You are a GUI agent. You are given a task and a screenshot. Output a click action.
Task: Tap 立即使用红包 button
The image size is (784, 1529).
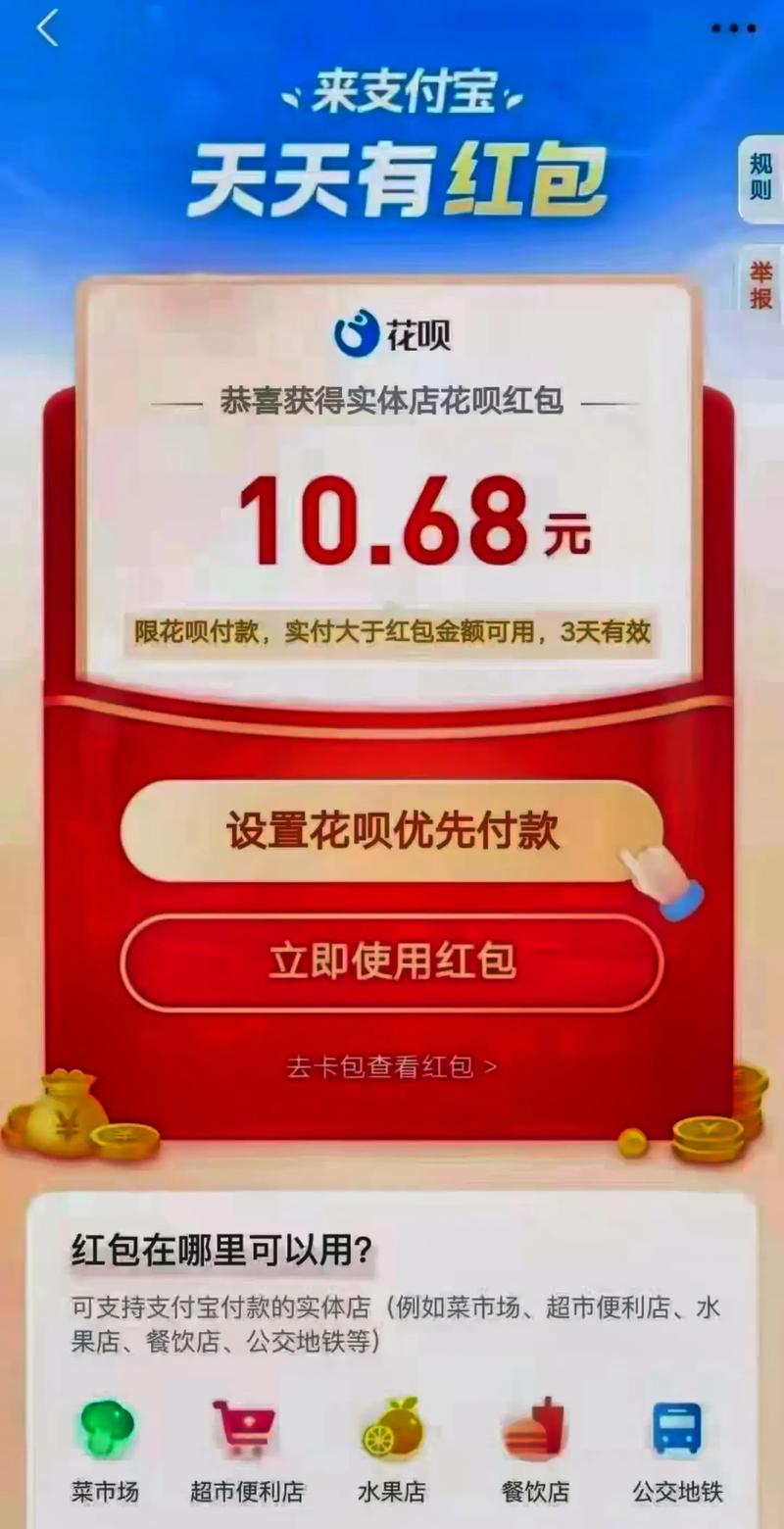[x=392, y=962]
